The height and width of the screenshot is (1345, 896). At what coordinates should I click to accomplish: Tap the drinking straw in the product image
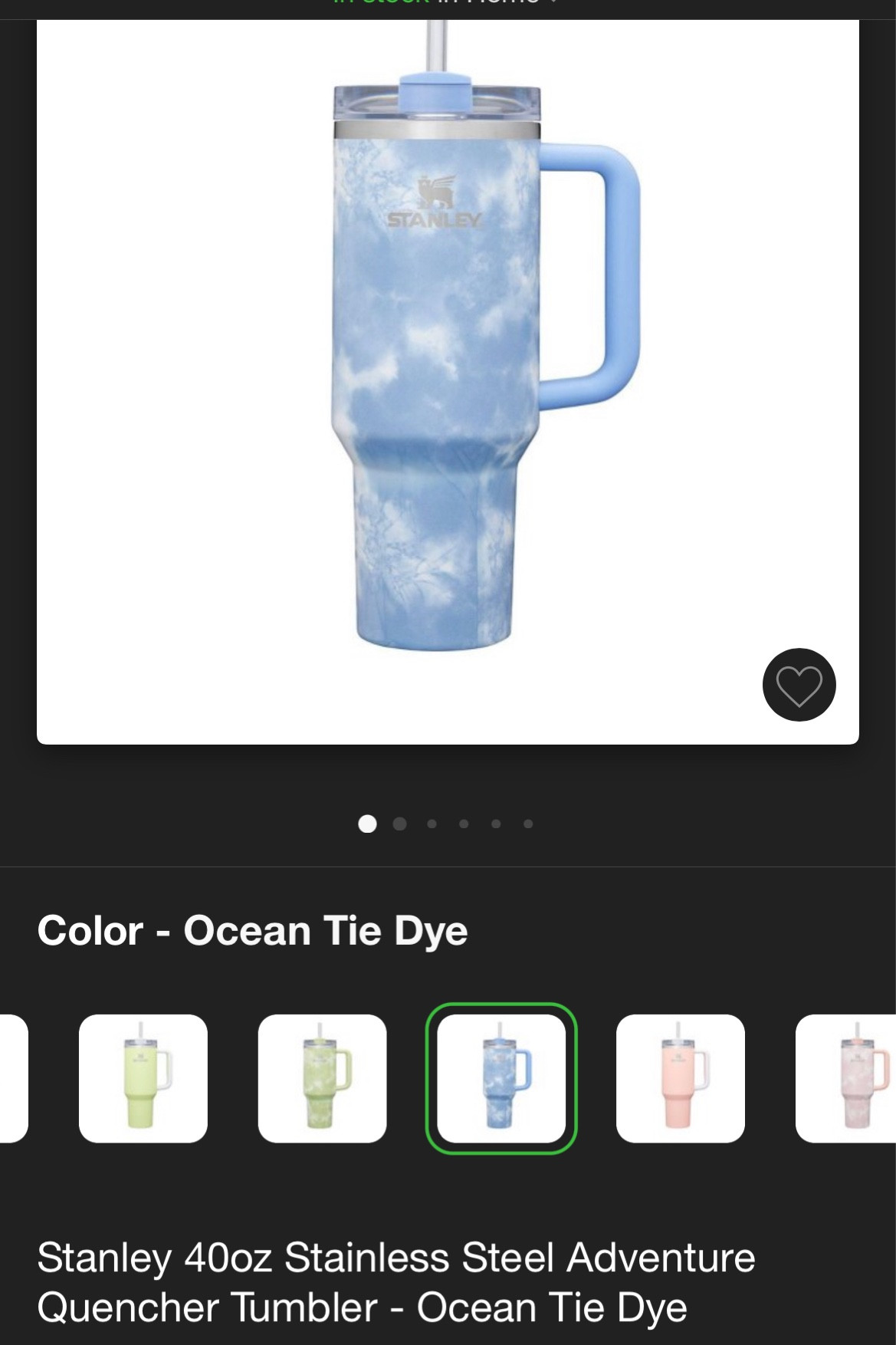[x=435, y=46]
